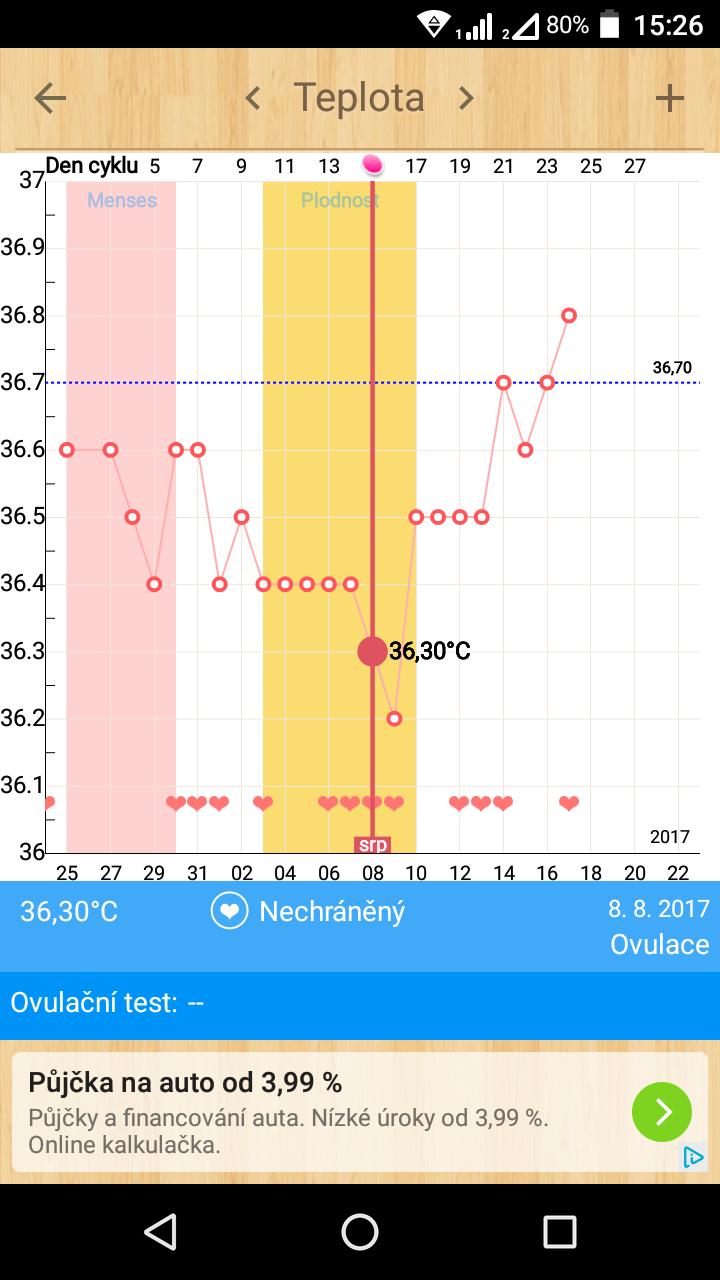The width and height of the screenshot is (720, 1280).
Task: Switch to the next chart via right chevron
Action: coord(466,98)
